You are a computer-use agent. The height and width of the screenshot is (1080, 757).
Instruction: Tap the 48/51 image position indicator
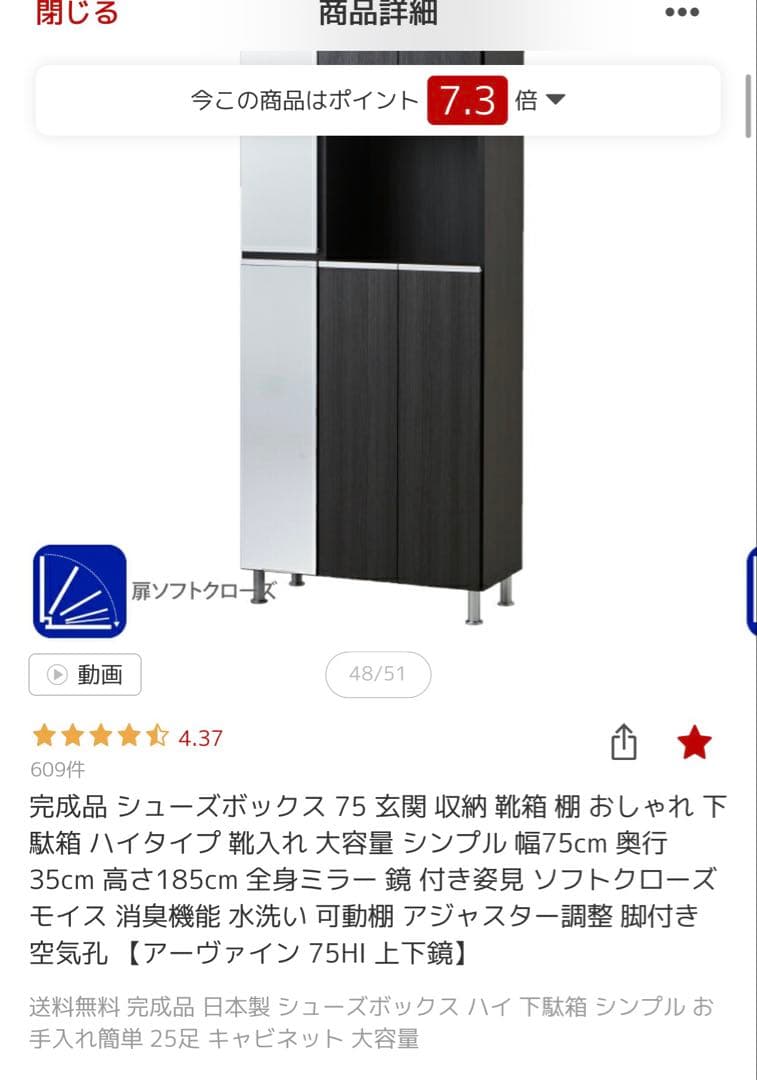pyautogui.click(x=378, y=674)
